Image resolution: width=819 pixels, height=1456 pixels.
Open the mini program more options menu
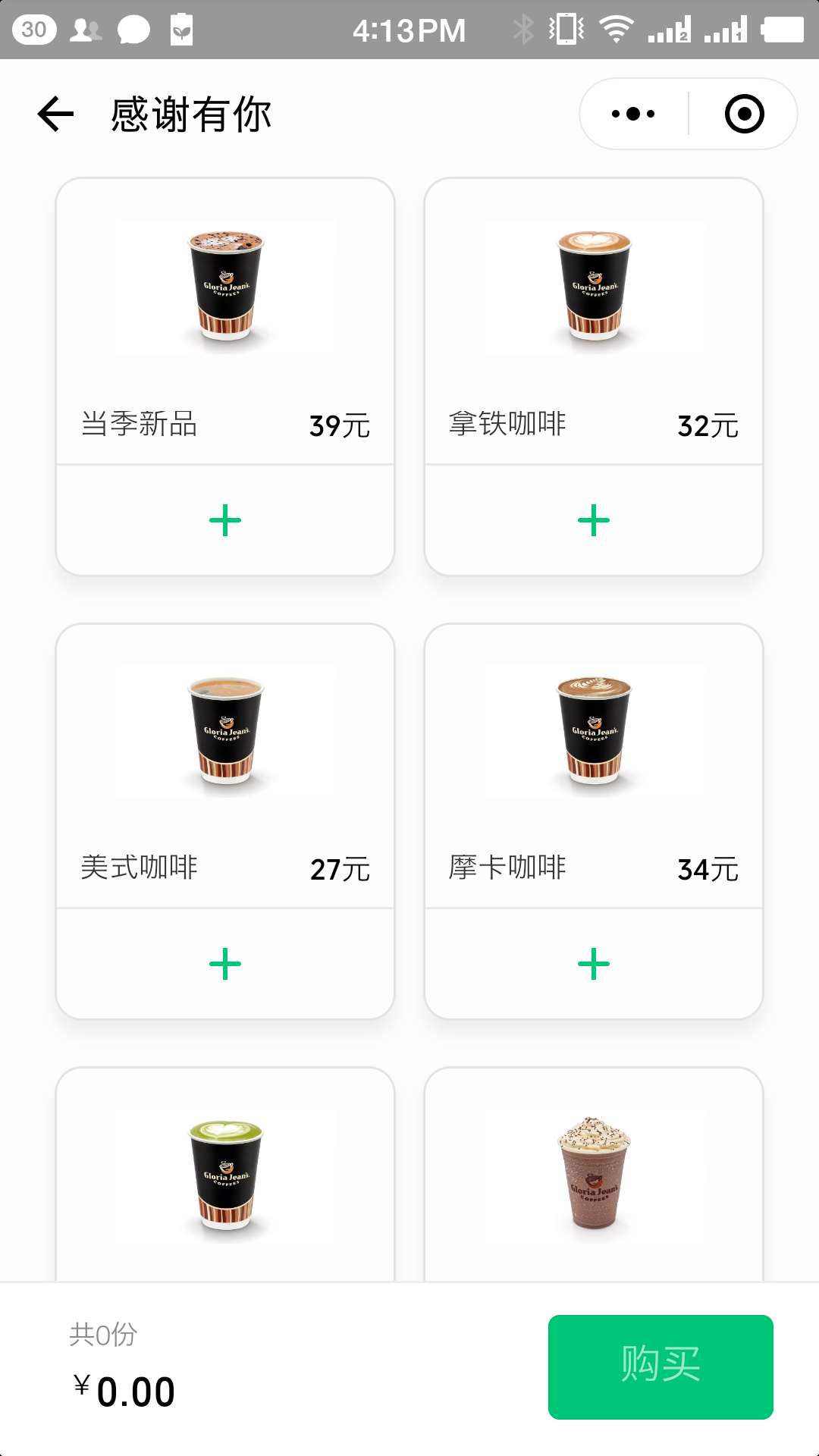point(633,115)
